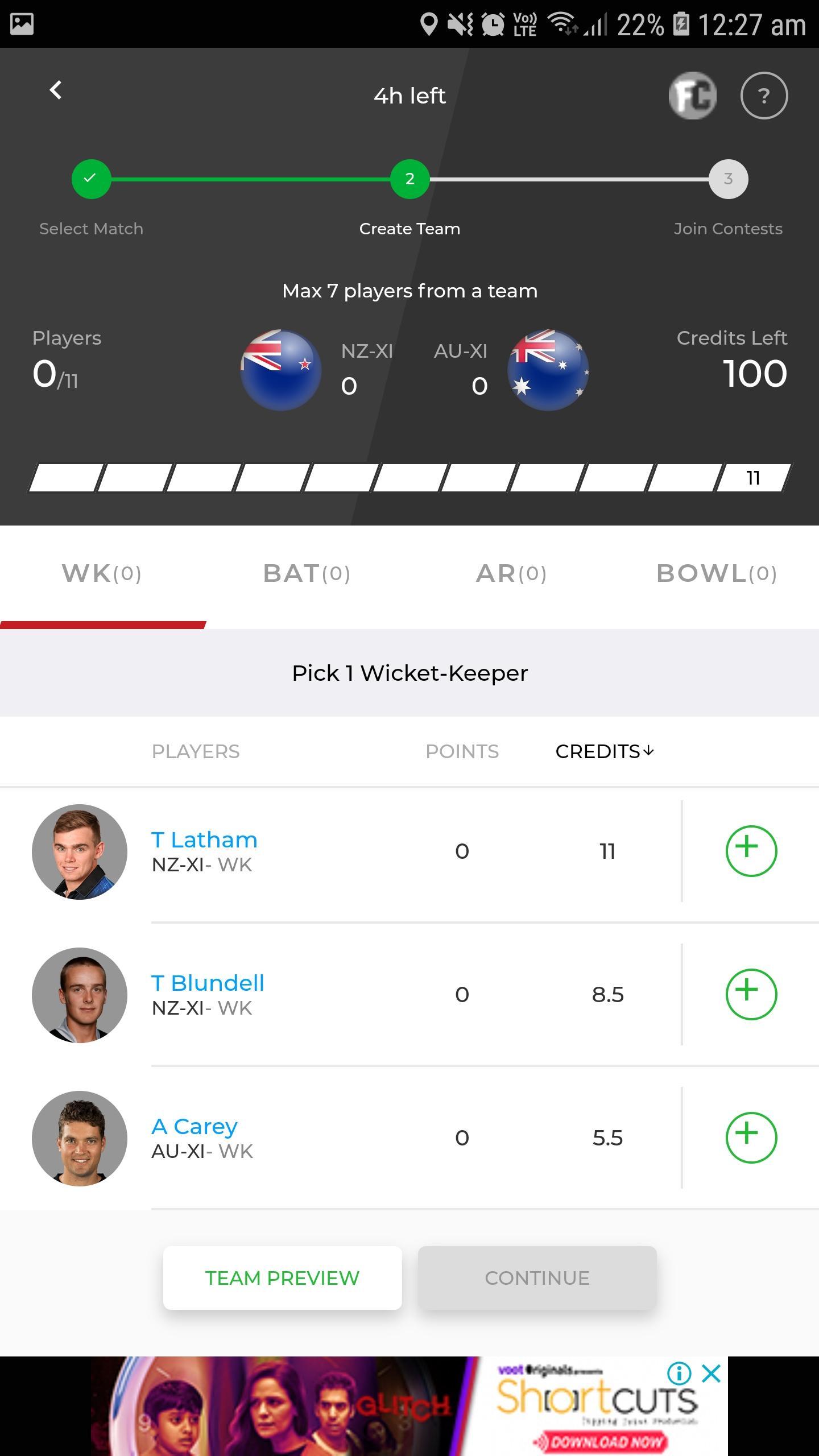Open the Team Preview

point(282,1278)
